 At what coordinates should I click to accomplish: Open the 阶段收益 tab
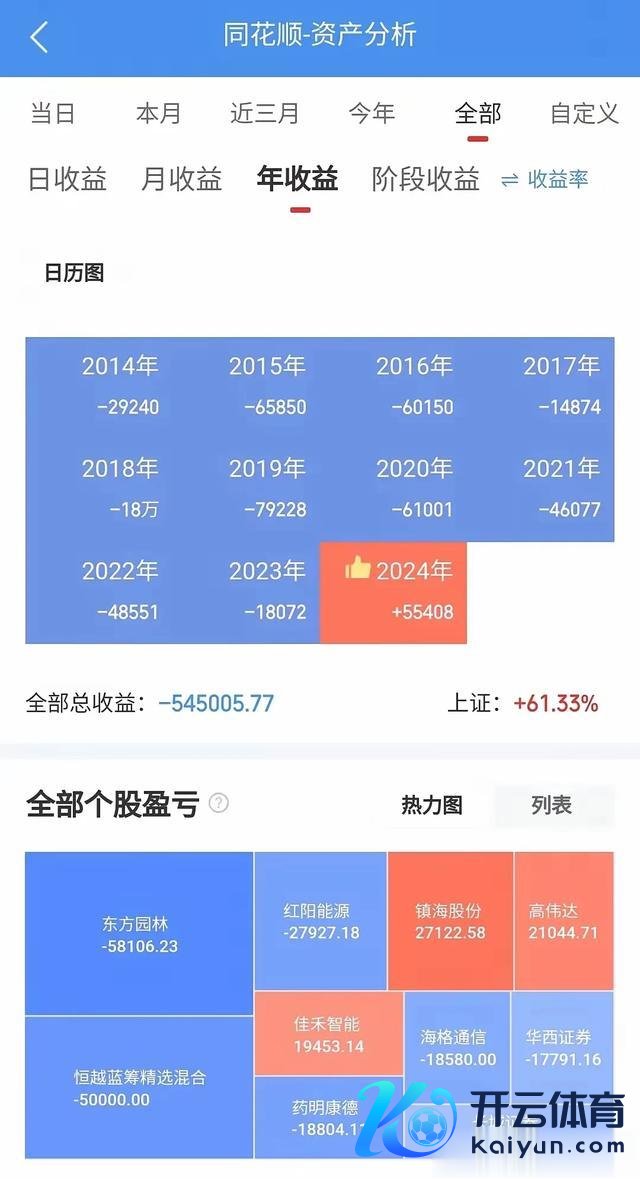click(x=426, y=180)
